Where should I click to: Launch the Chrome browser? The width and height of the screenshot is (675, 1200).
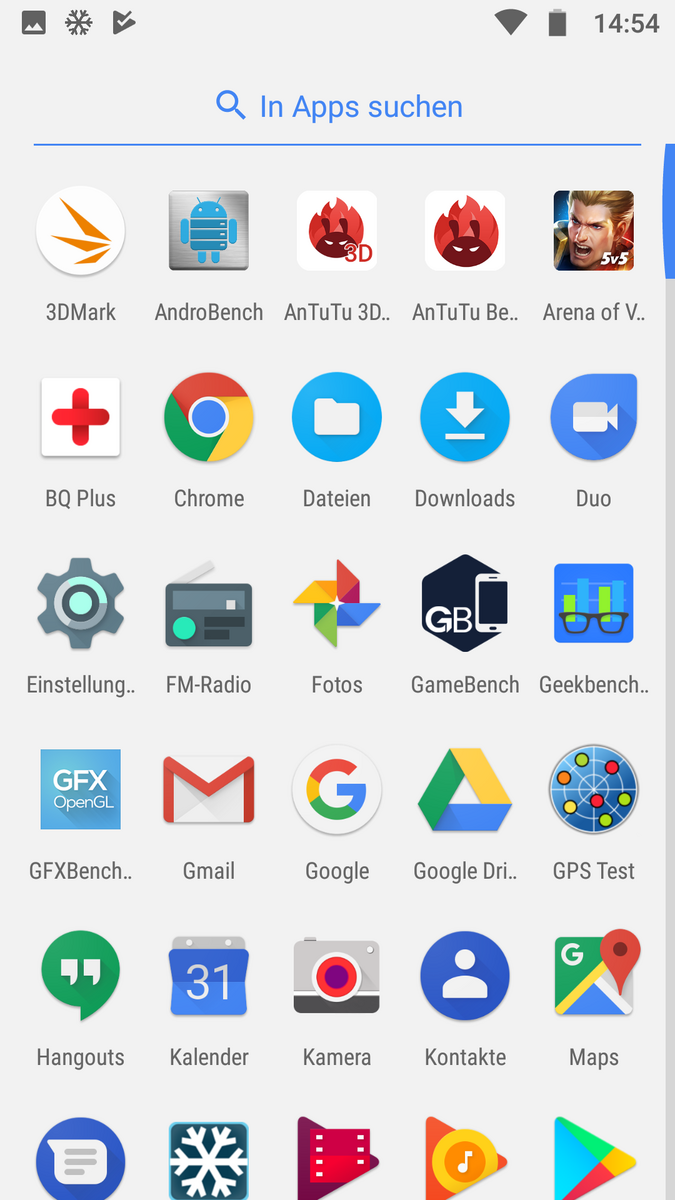point(209,417)
